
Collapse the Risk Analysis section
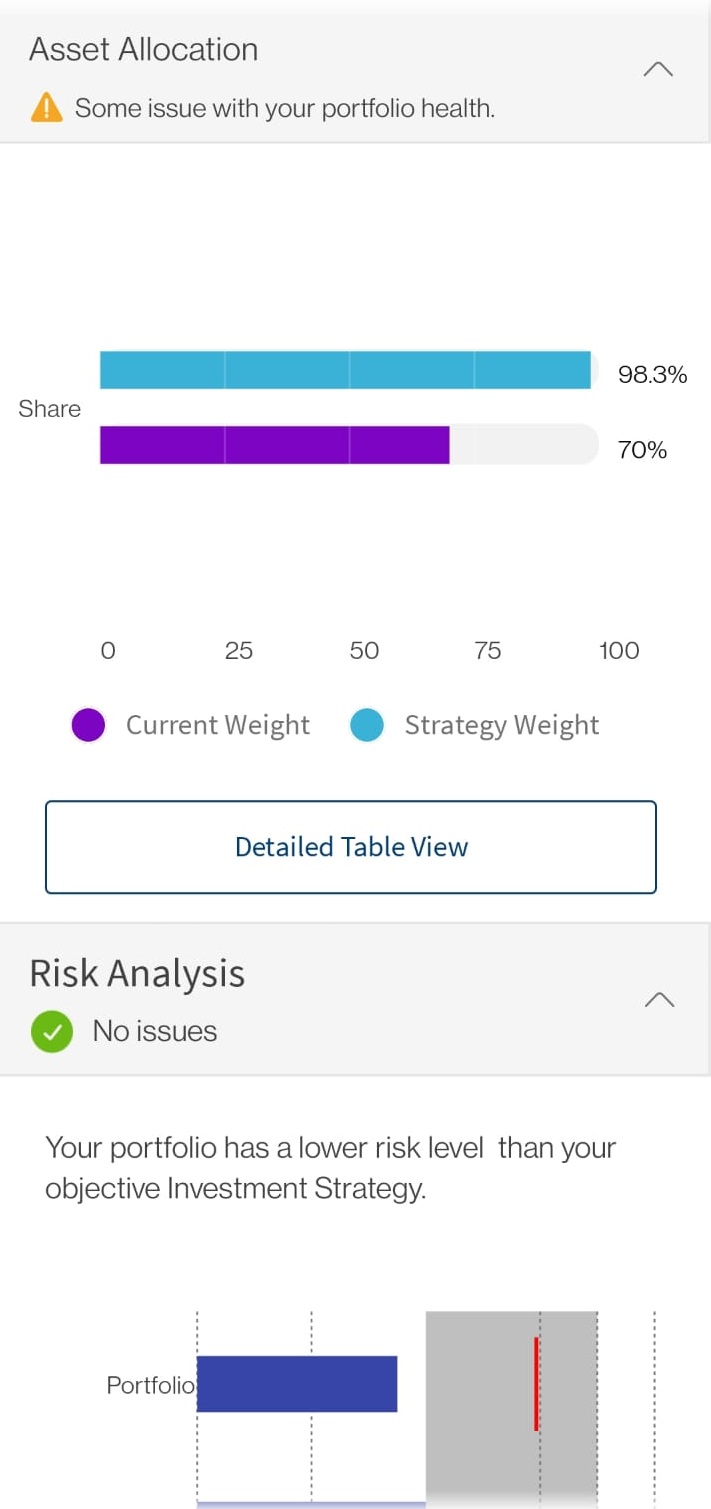pos(659,1000)
